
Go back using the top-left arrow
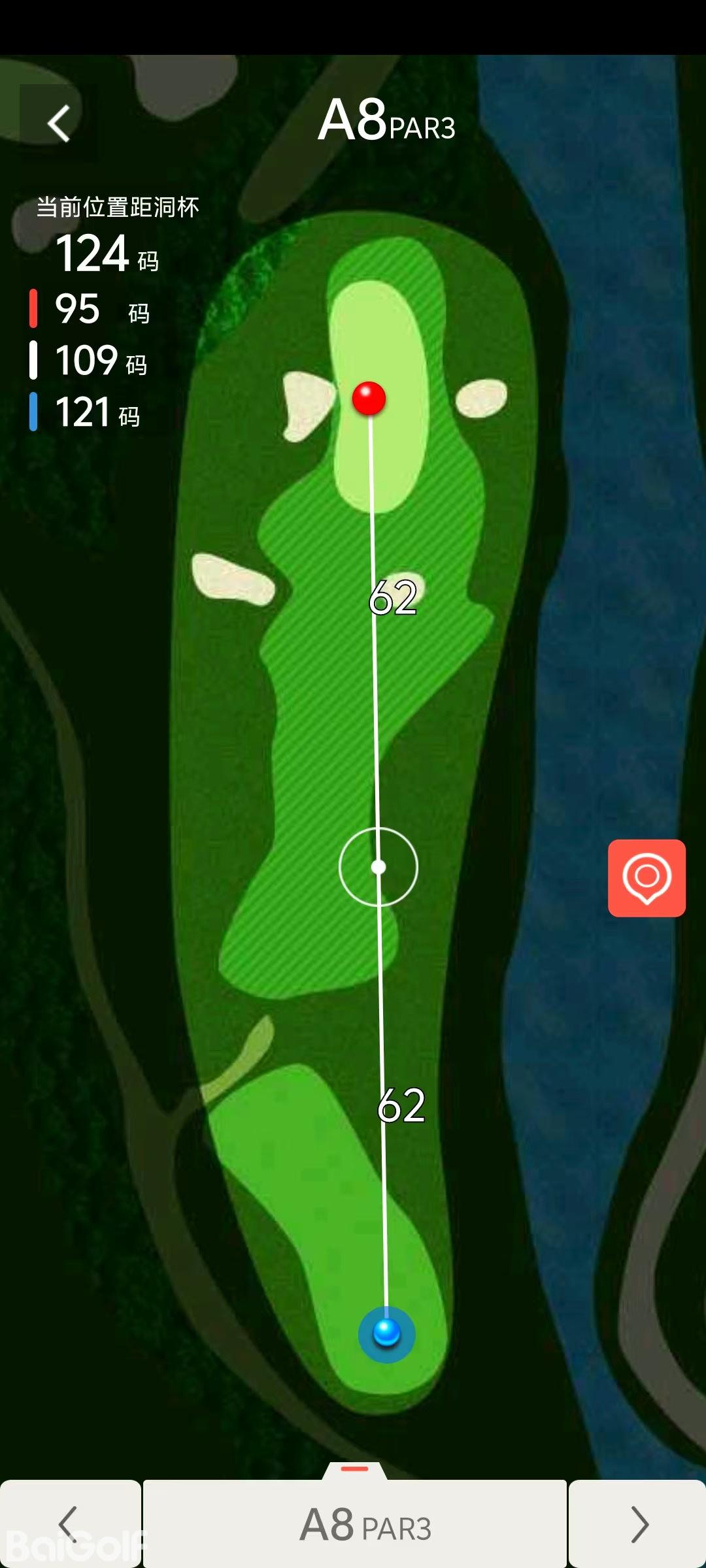[x=59, y=123]
